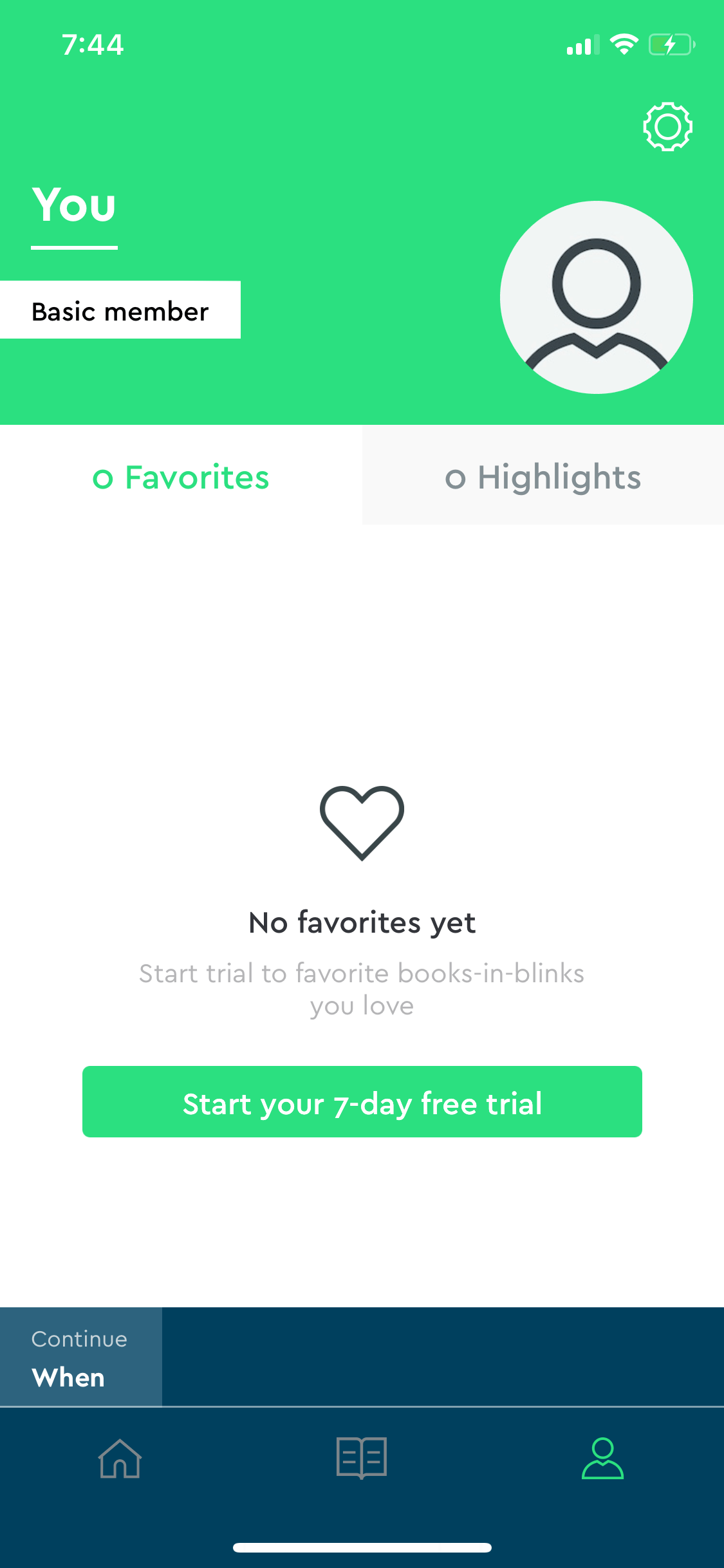This screenshot has height=1568, width=724.
Task: Tap the Basic member label
Action: 120,310
